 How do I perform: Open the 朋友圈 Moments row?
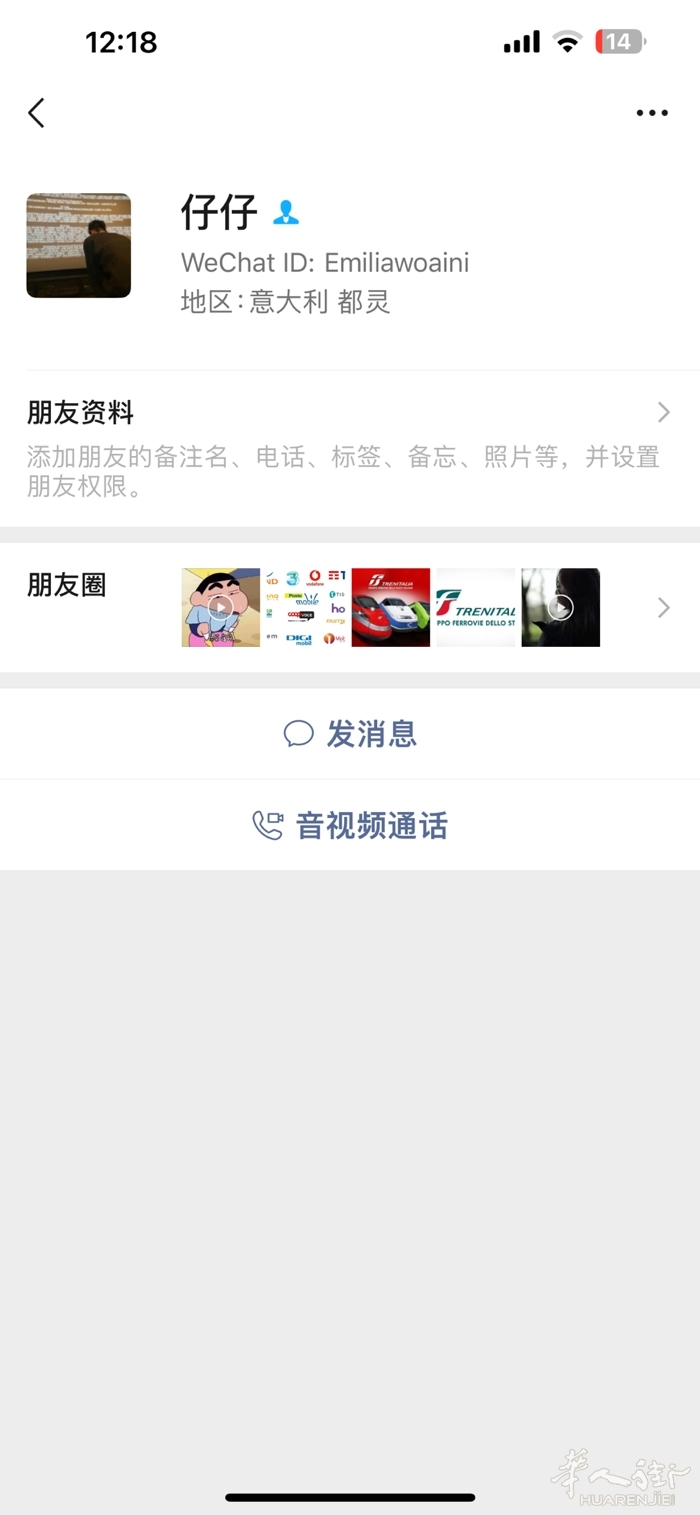tap(348, 607)
